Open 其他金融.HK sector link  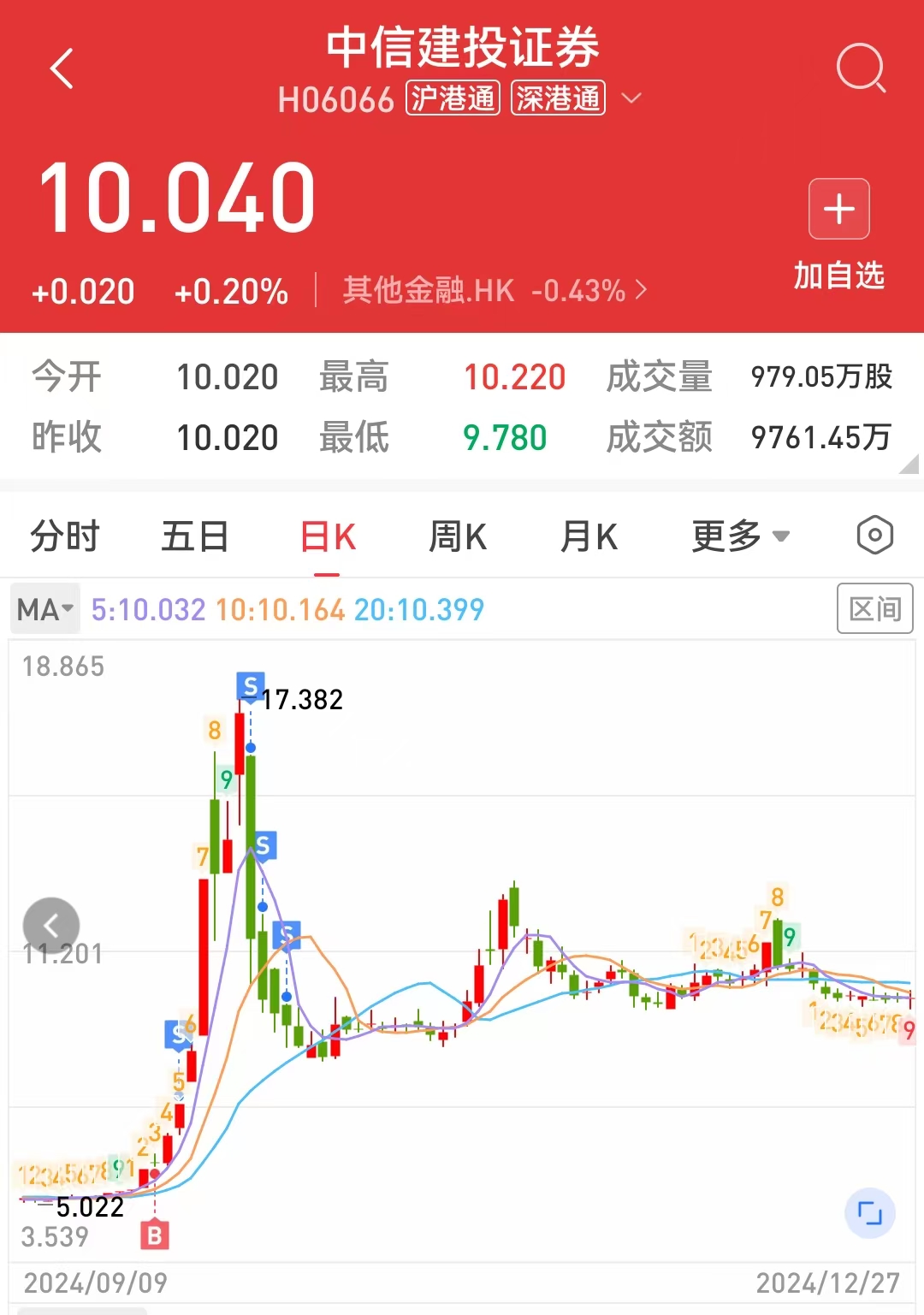(x=495, y=291)
